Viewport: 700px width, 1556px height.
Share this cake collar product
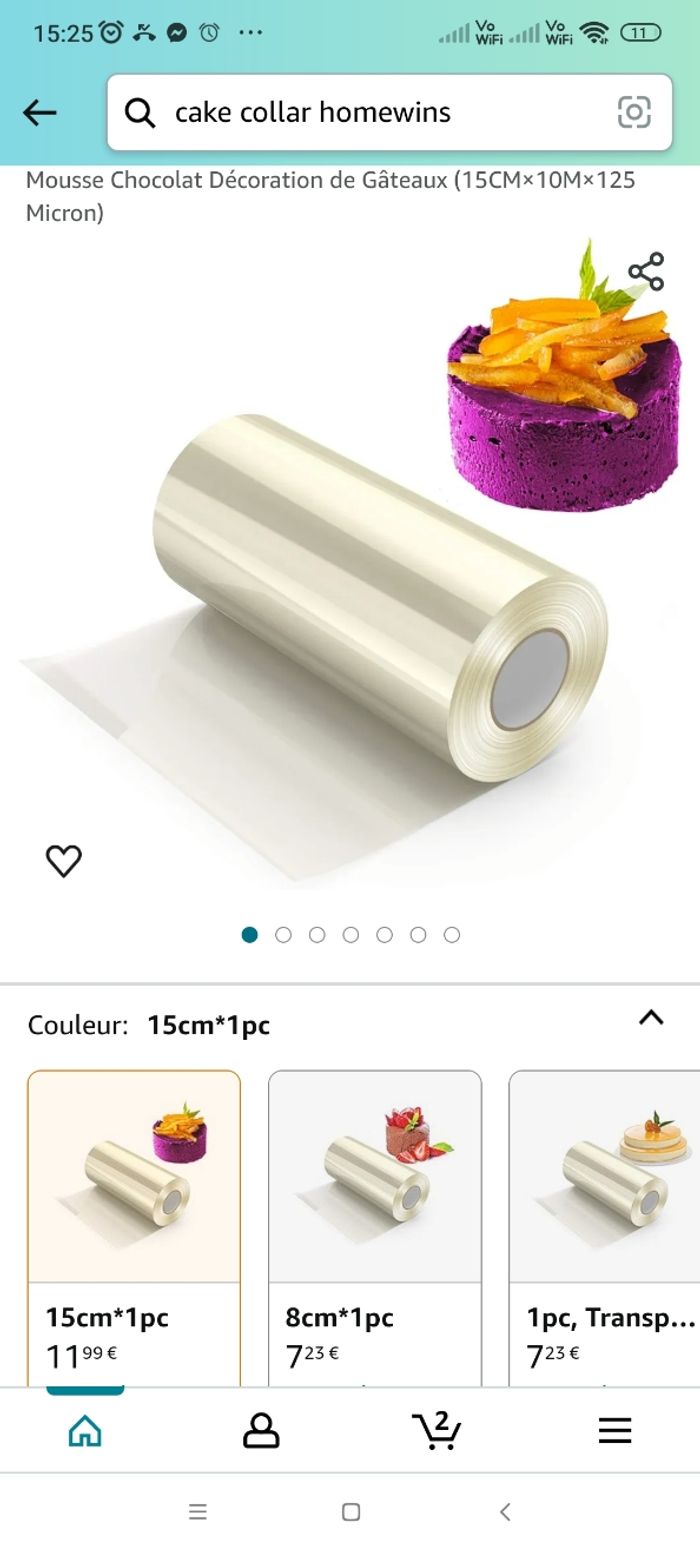click(x=646, y=272)
